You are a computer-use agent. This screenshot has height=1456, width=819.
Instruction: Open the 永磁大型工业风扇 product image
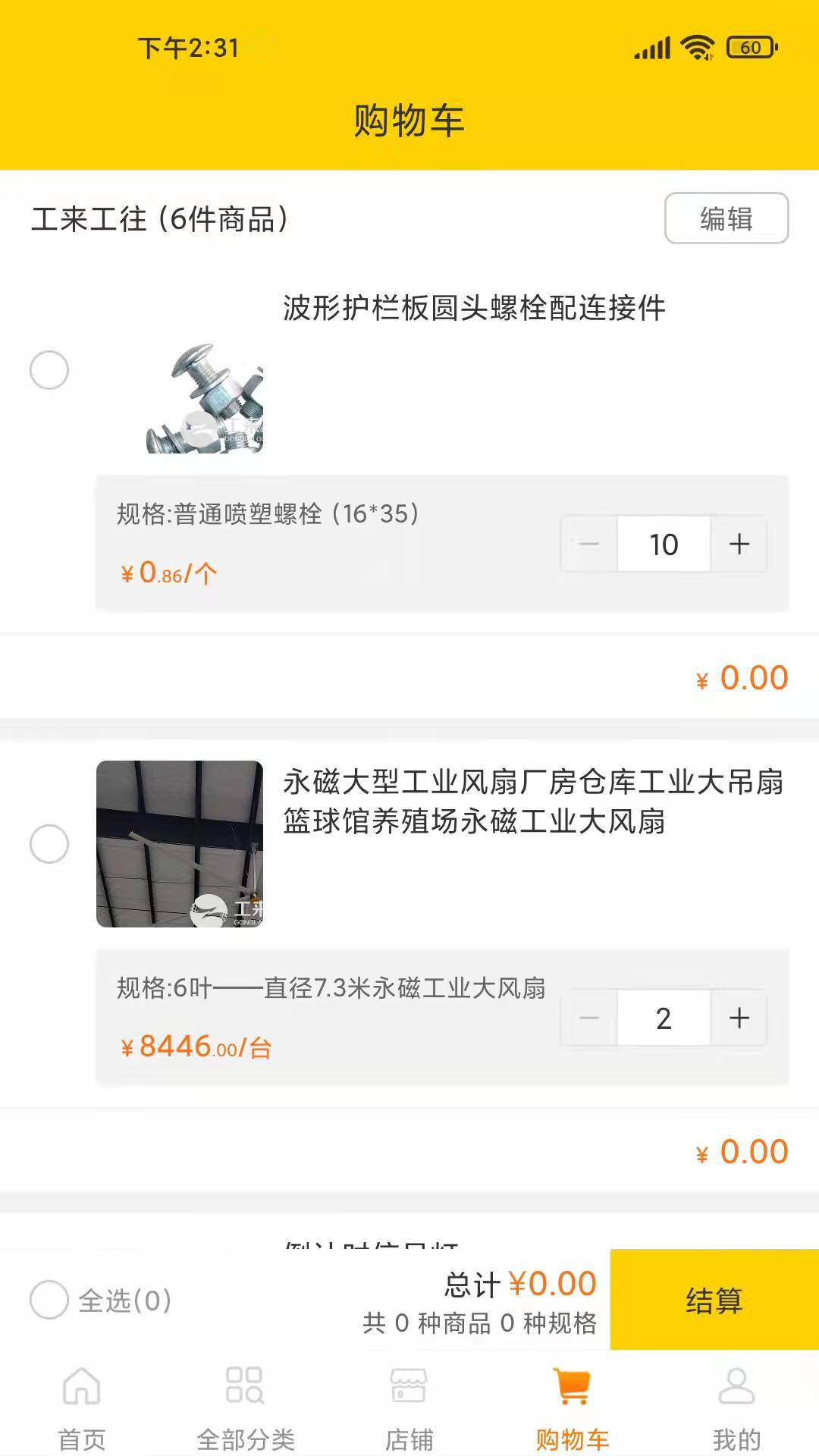pyautogui.click(x=180, y=843)
